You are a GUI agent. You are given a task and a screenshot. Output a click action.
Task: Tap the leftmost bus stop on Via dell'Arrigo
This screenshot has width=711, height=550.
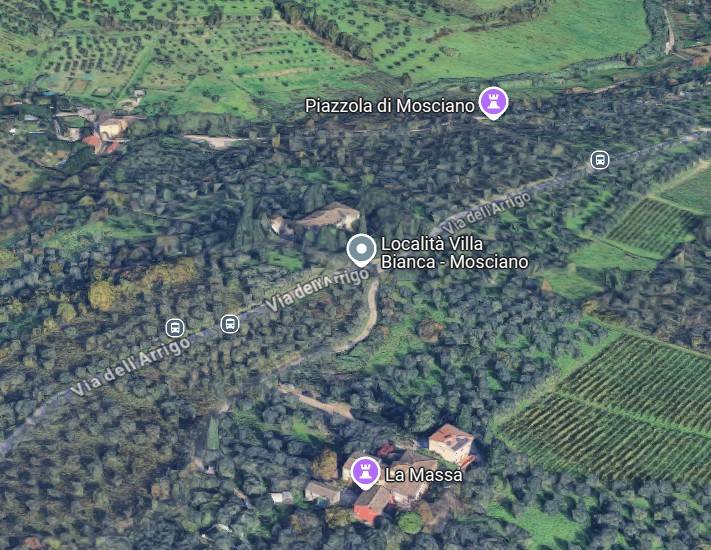(175, 327)
